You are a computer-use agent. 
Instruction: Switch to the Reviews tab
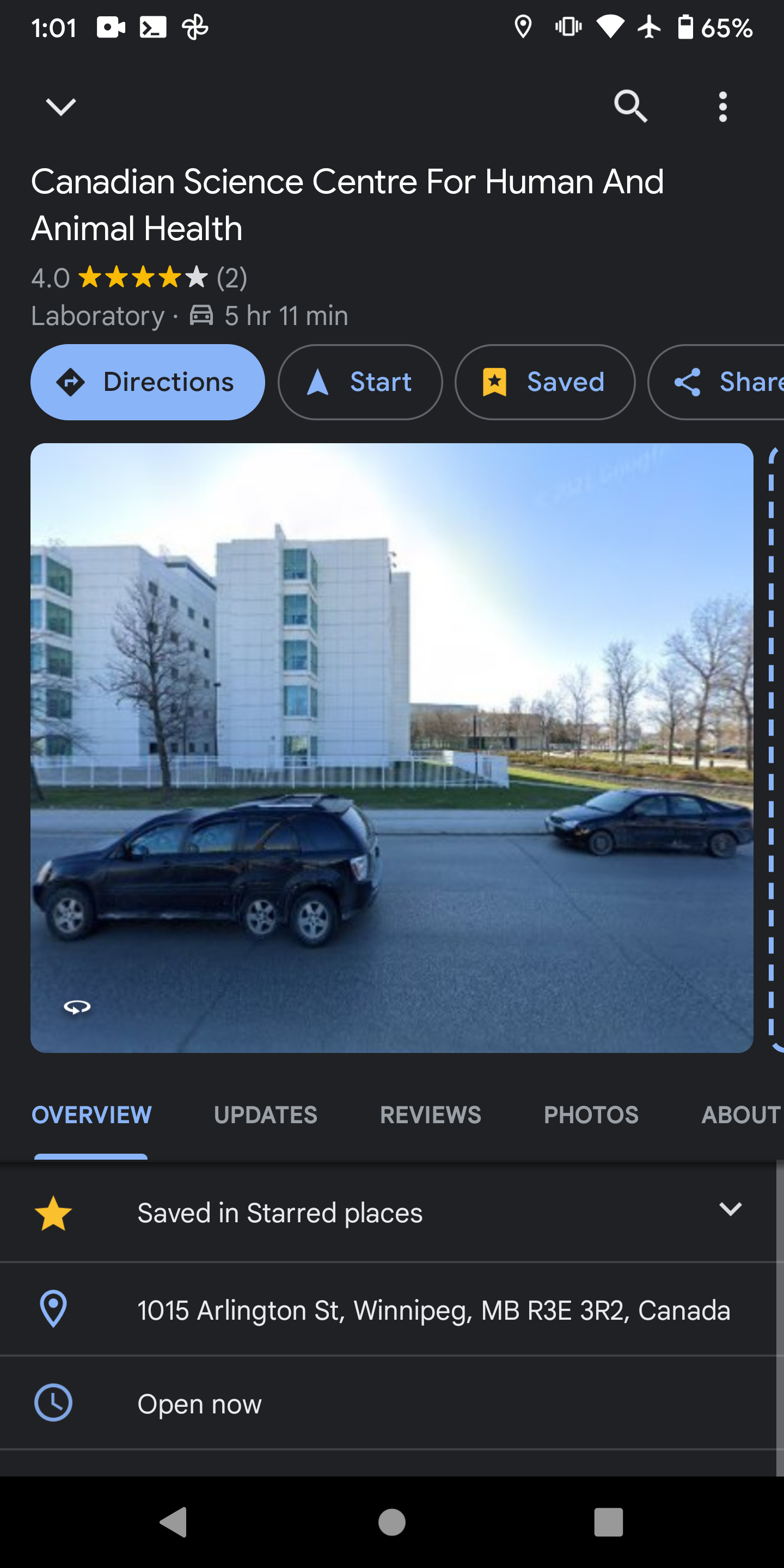(430, 1115)
